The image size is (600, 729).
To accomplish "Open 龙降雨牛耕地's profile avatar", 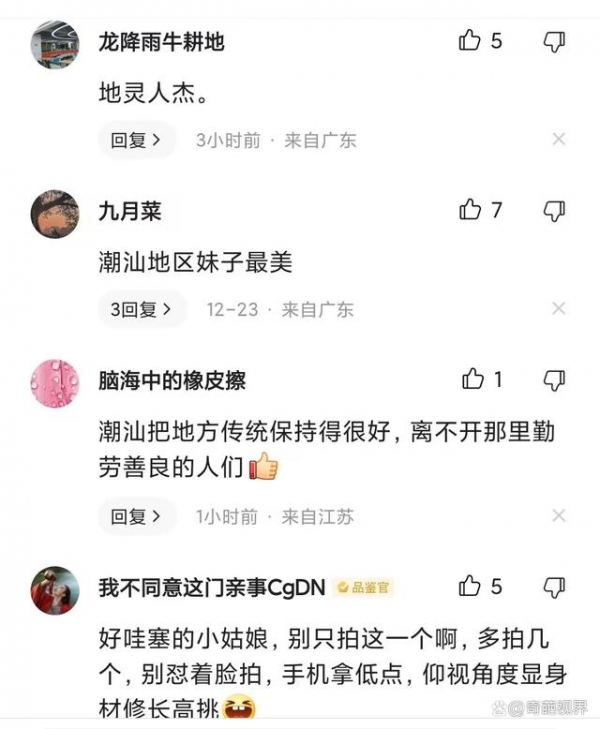I will [x=55, y=44].
